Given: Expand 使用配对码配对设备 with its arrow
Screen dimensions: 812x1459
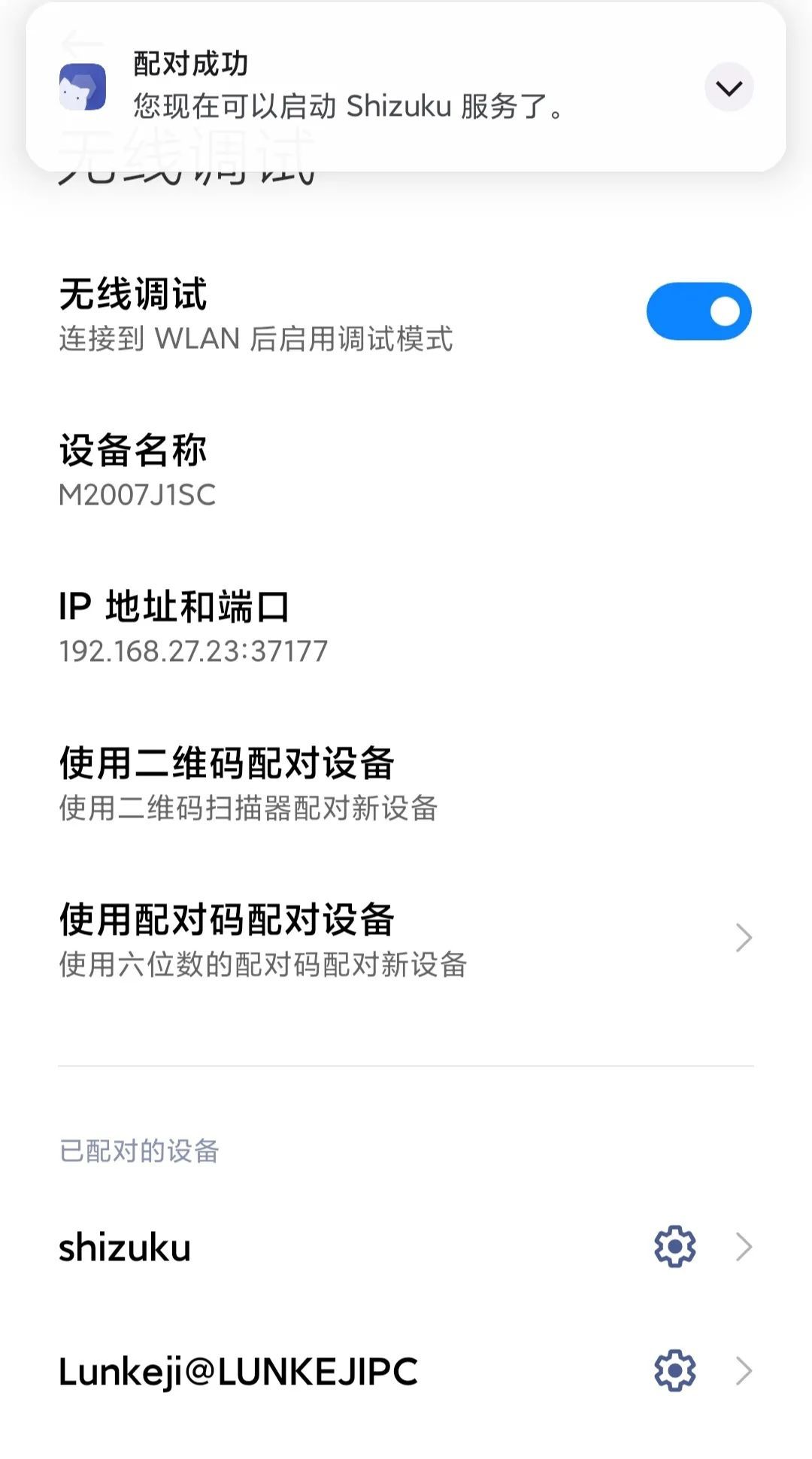Looking at the screenshot, I should pos(743,937).
